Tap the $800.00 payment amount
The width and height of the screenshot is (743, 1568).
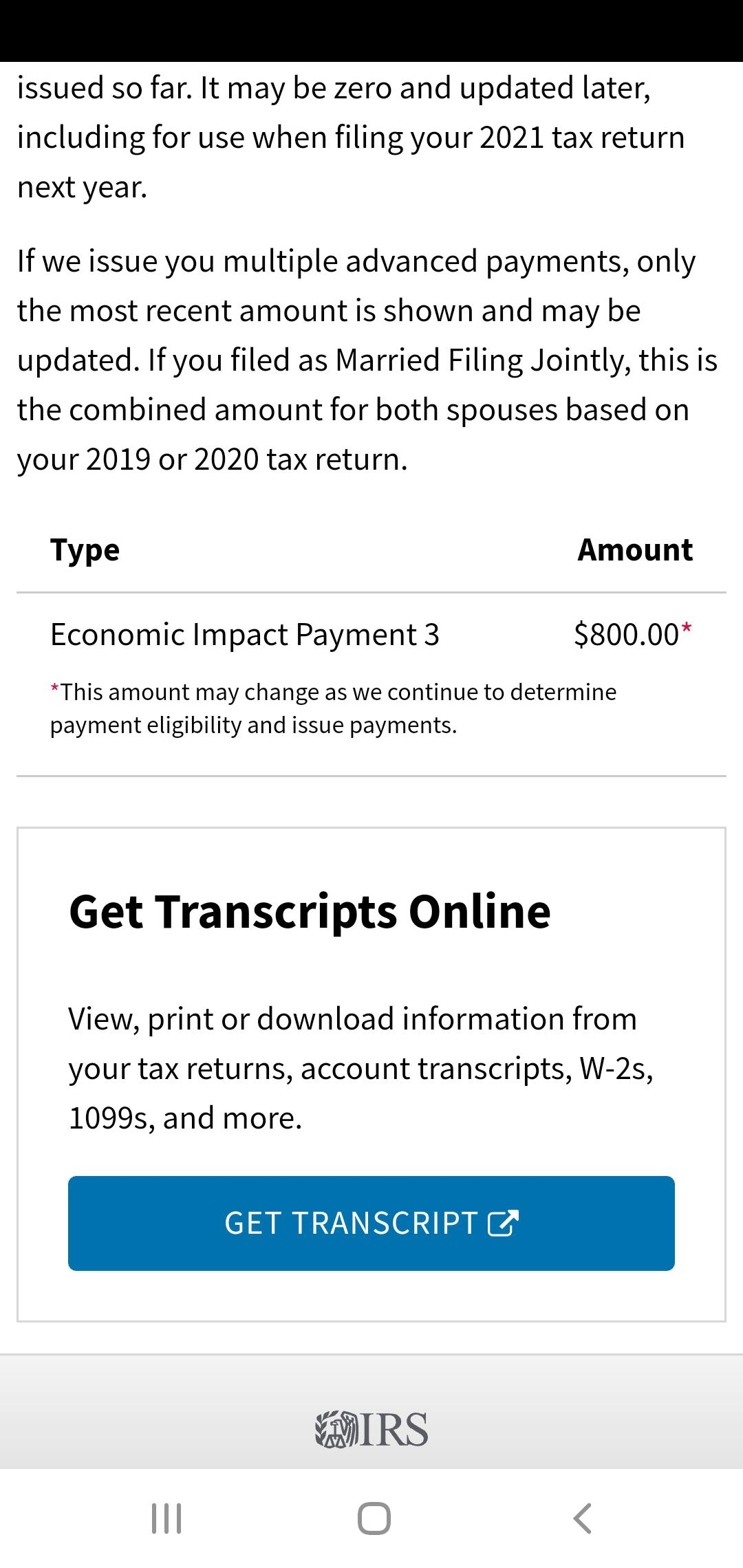coord(626,633)
